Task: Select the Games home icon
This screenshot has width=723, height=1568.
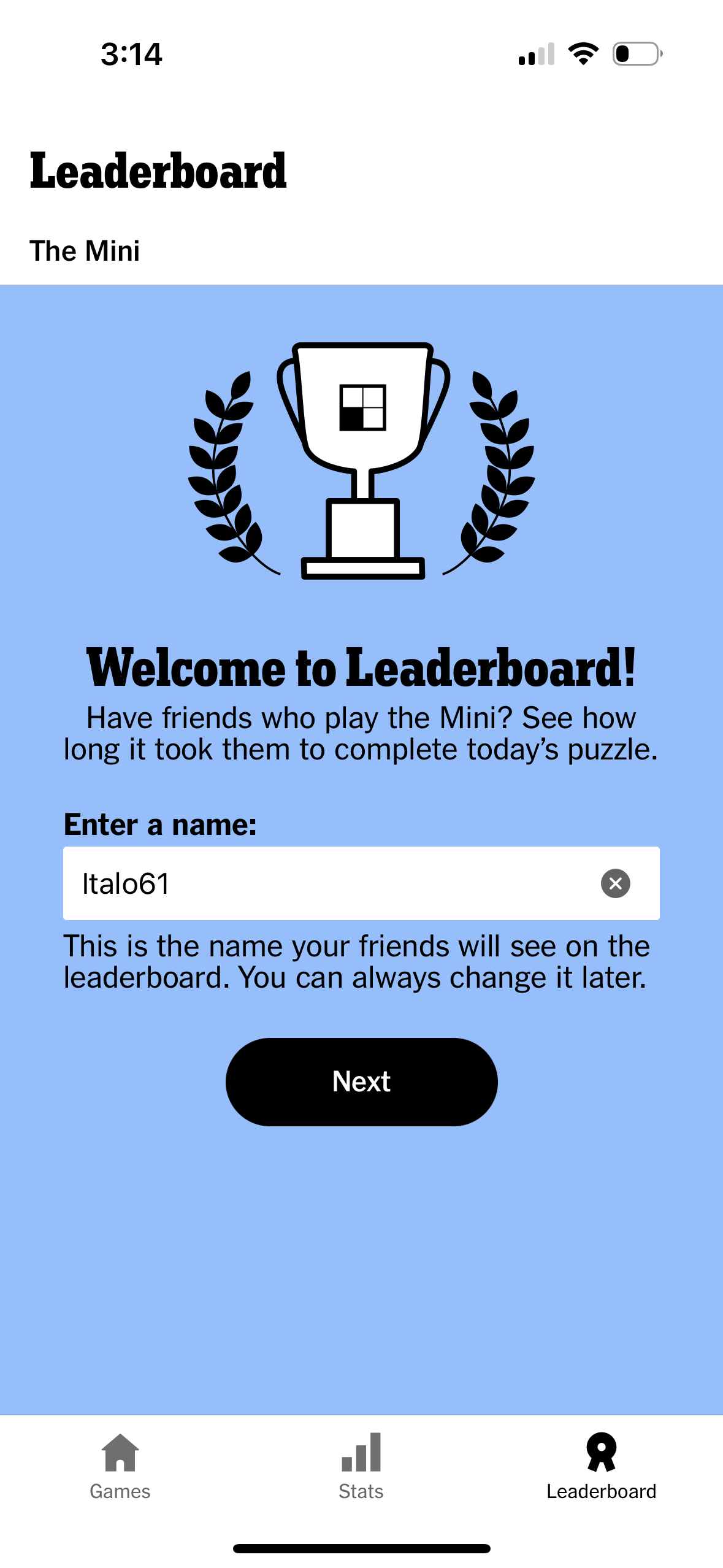Action: pos(120,1451)
